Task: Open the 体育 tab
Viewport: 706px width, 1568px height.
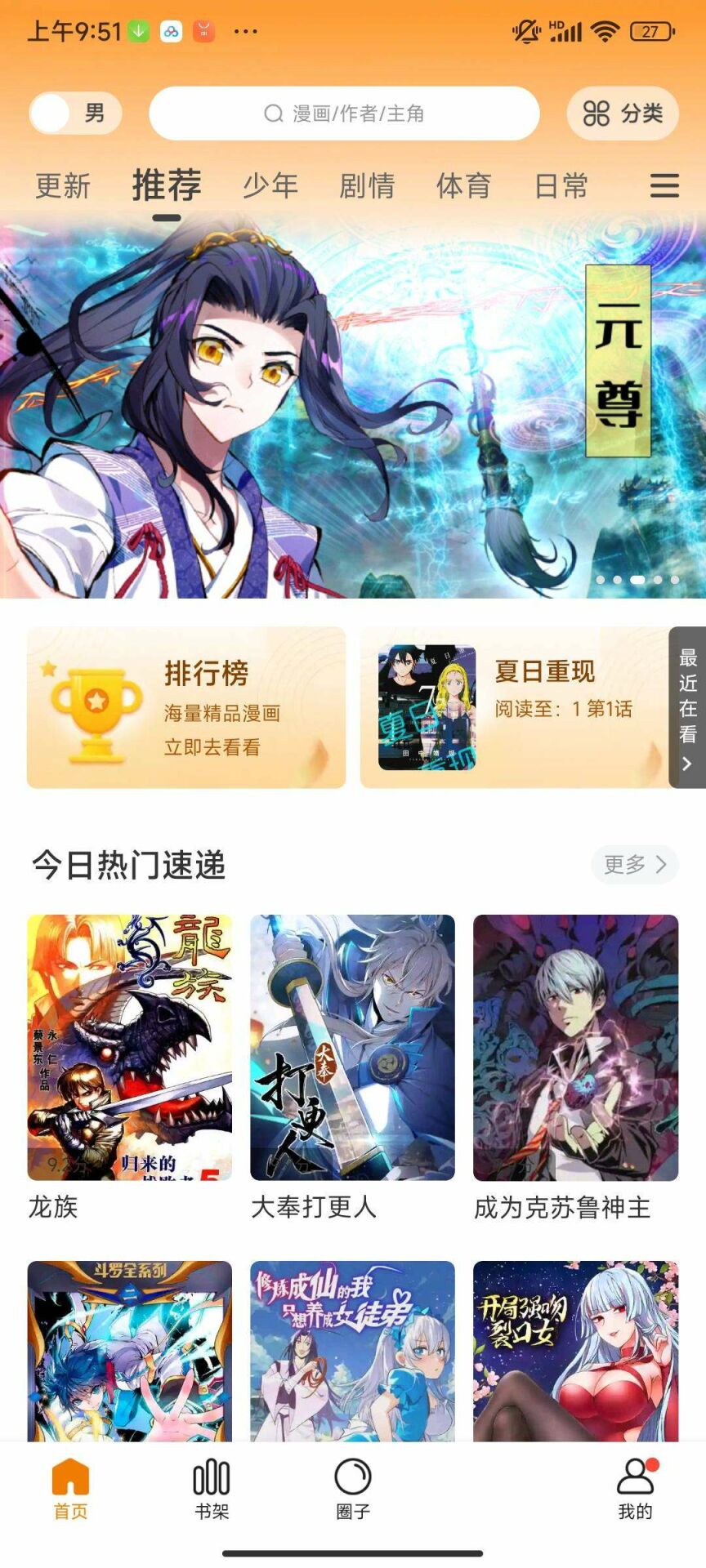Action: coord(463,186)
